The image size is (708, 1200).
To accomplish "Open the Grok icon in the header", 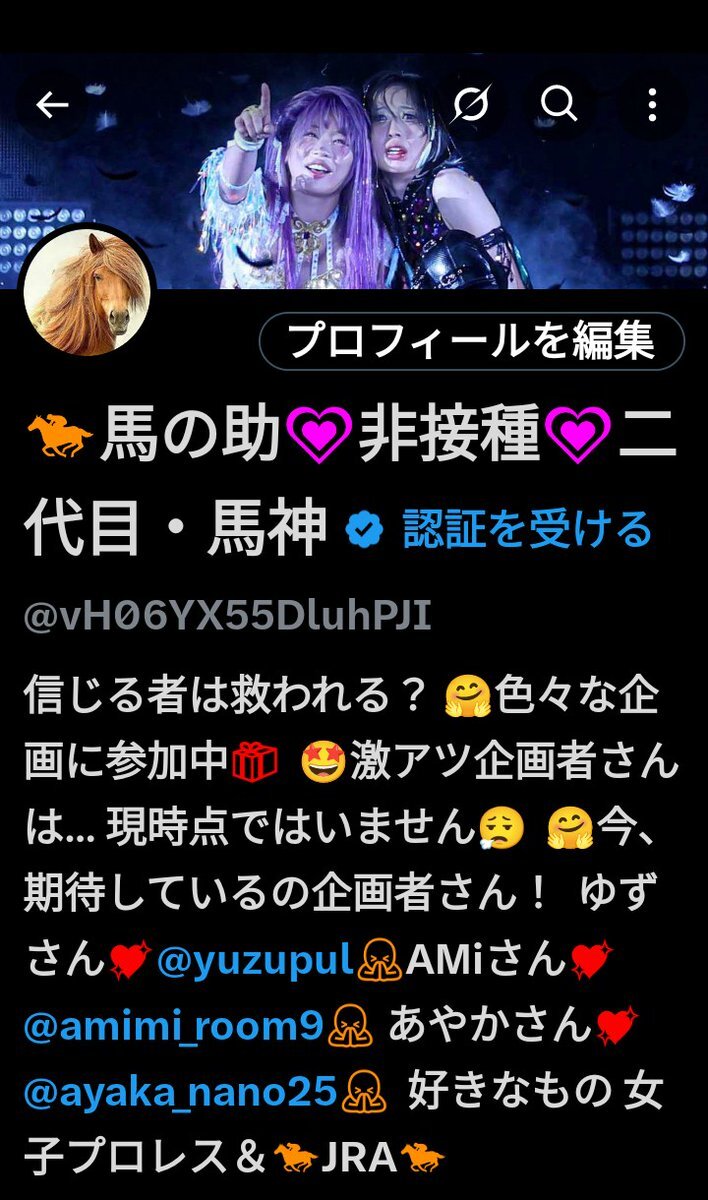I will click(x=471, y=104).
